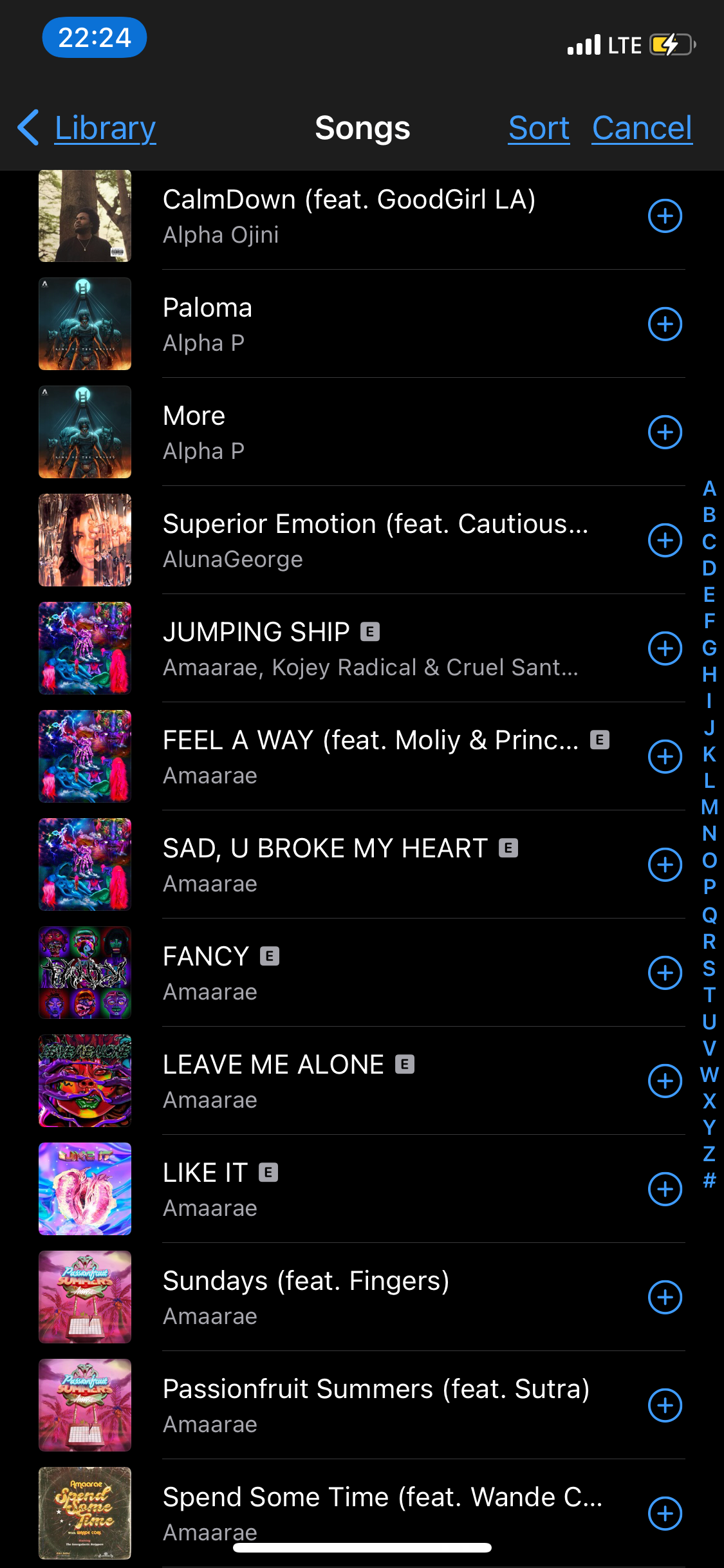Add CalmDown by Alpha Ojini
Screen dimensions: 724x1568
pyautogui.click(x=665, y=216)
